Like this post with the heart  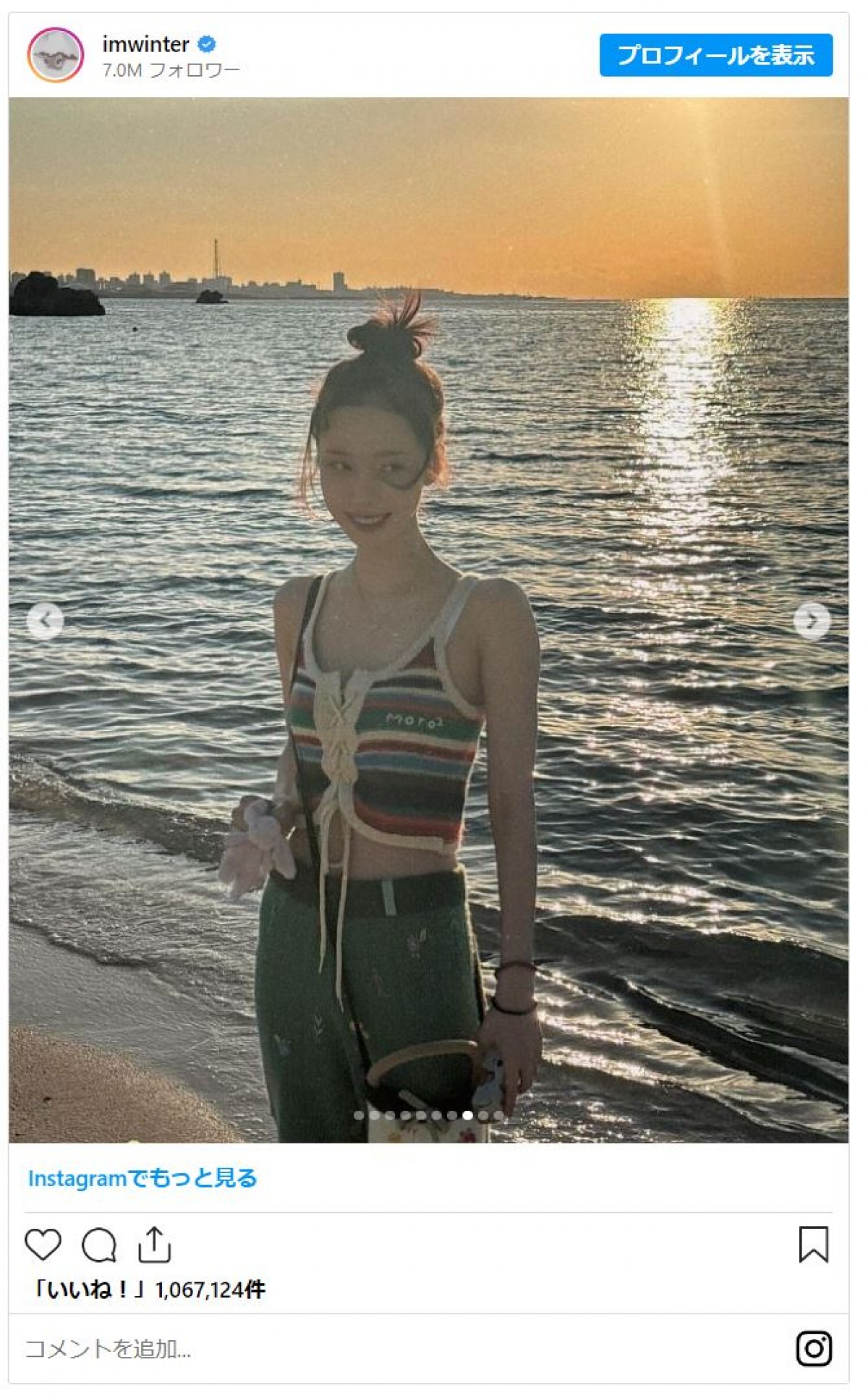(43, 1245)
